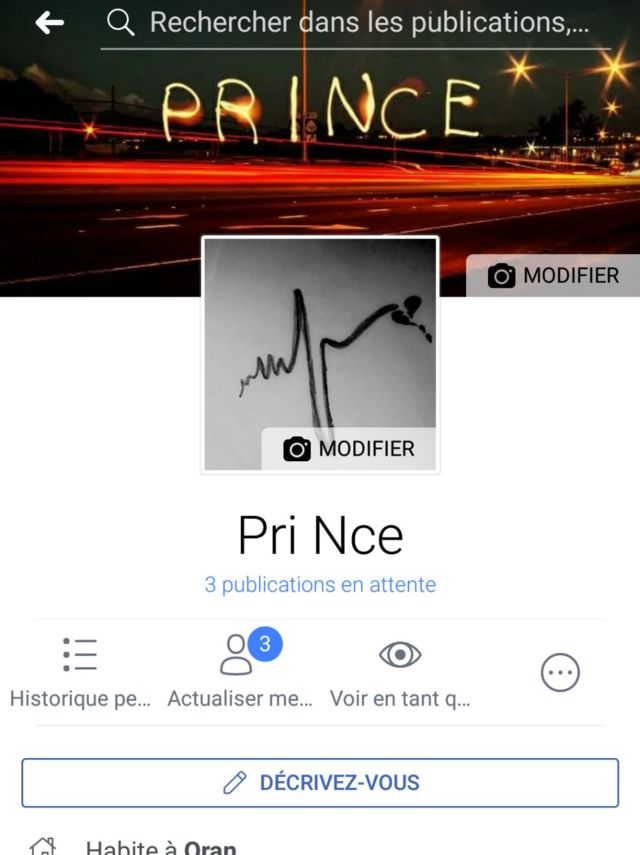Open the Oran city link
The image size is (640, 855).
coord(210,848)
